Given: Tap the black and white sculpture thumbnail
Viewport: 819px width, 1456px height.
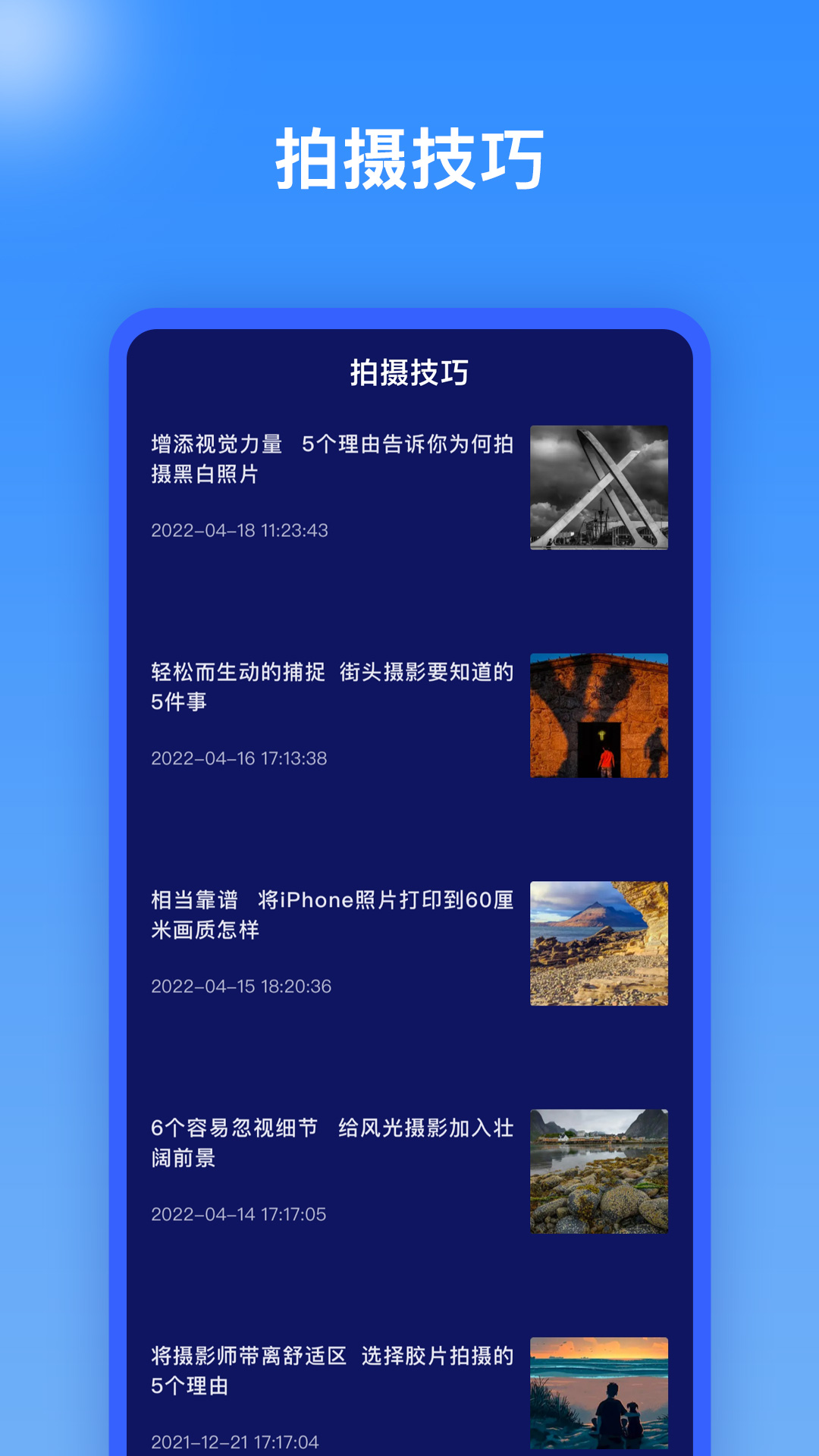Looking at the screenshot, I should tap(600, 489).
